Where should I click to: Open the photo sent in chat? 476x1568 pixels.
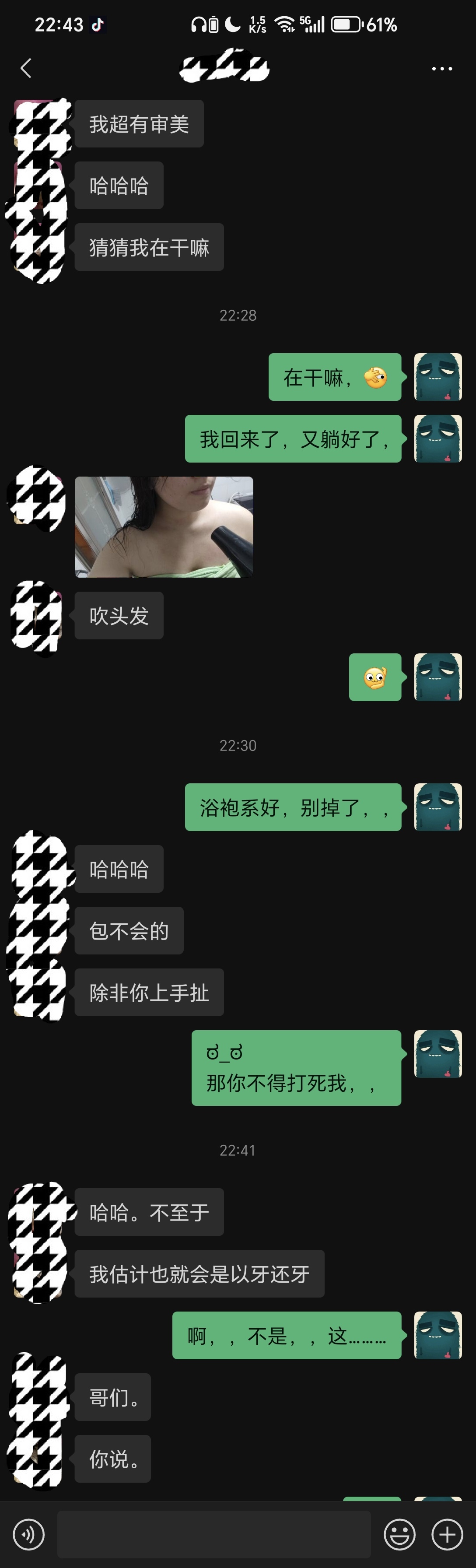point(164,526)
